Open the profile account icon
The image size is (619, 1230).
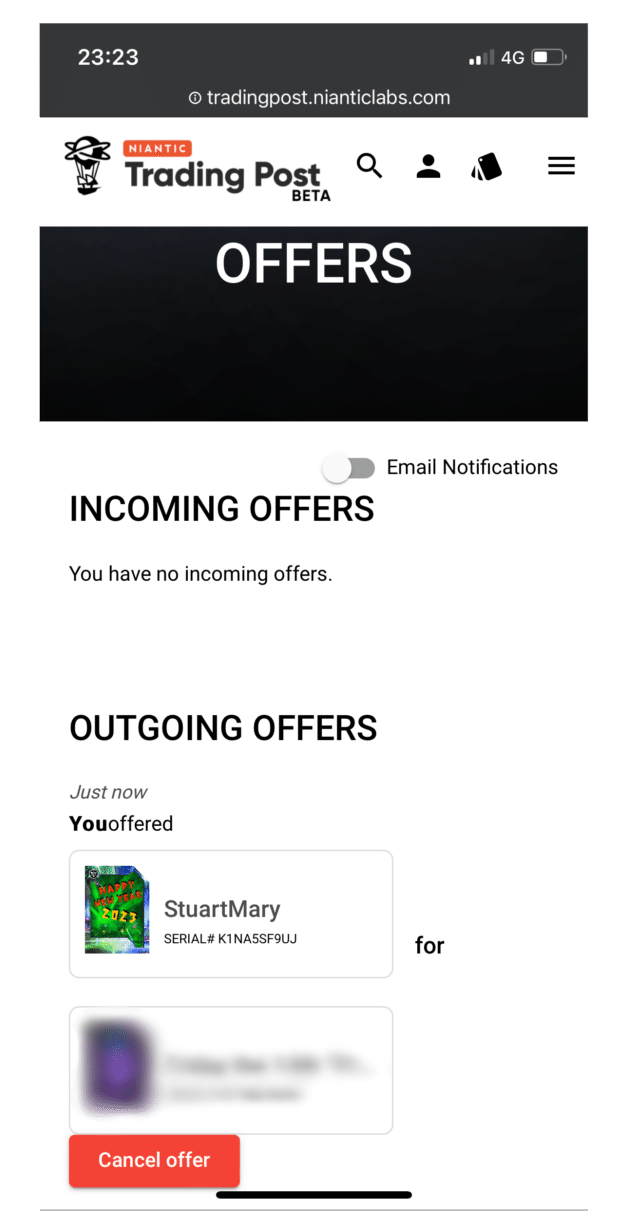click(428, 167)
